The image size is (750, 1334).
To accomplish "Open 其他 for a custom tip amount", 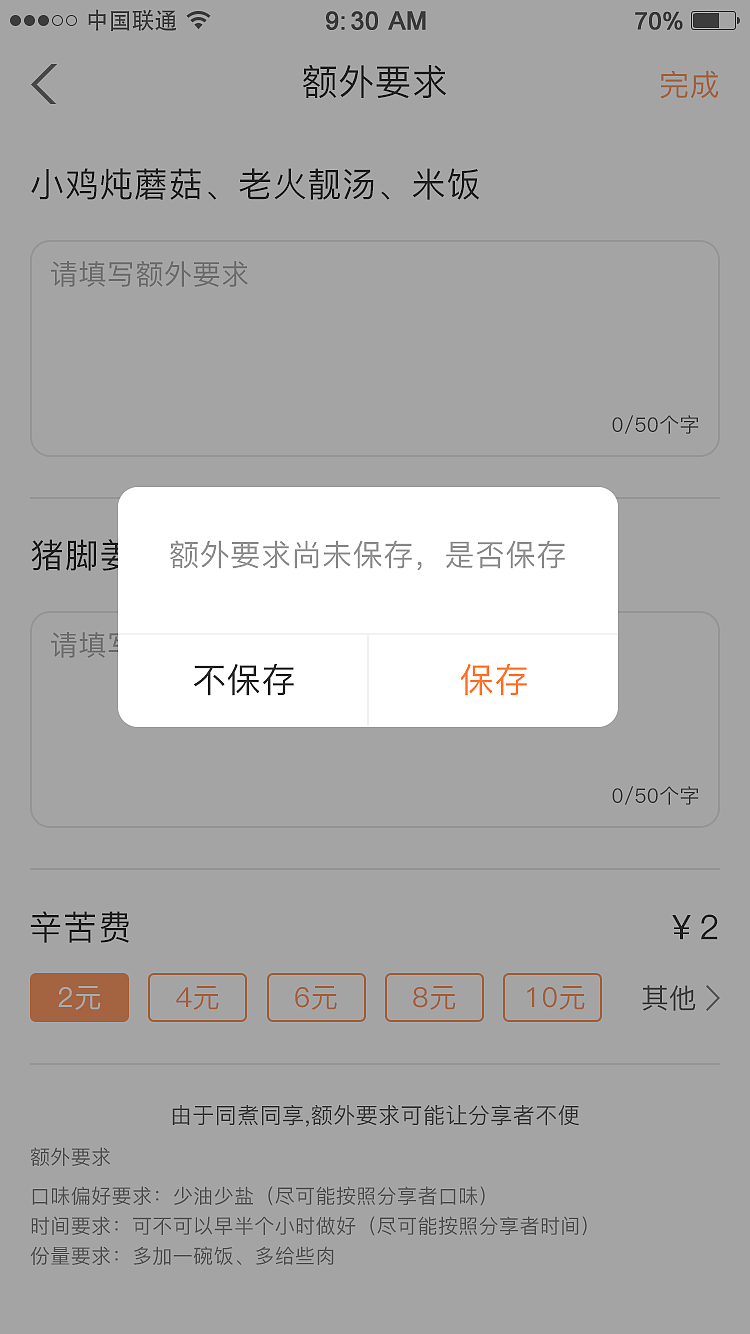I will pyautogui.click(x=680, y=997).
